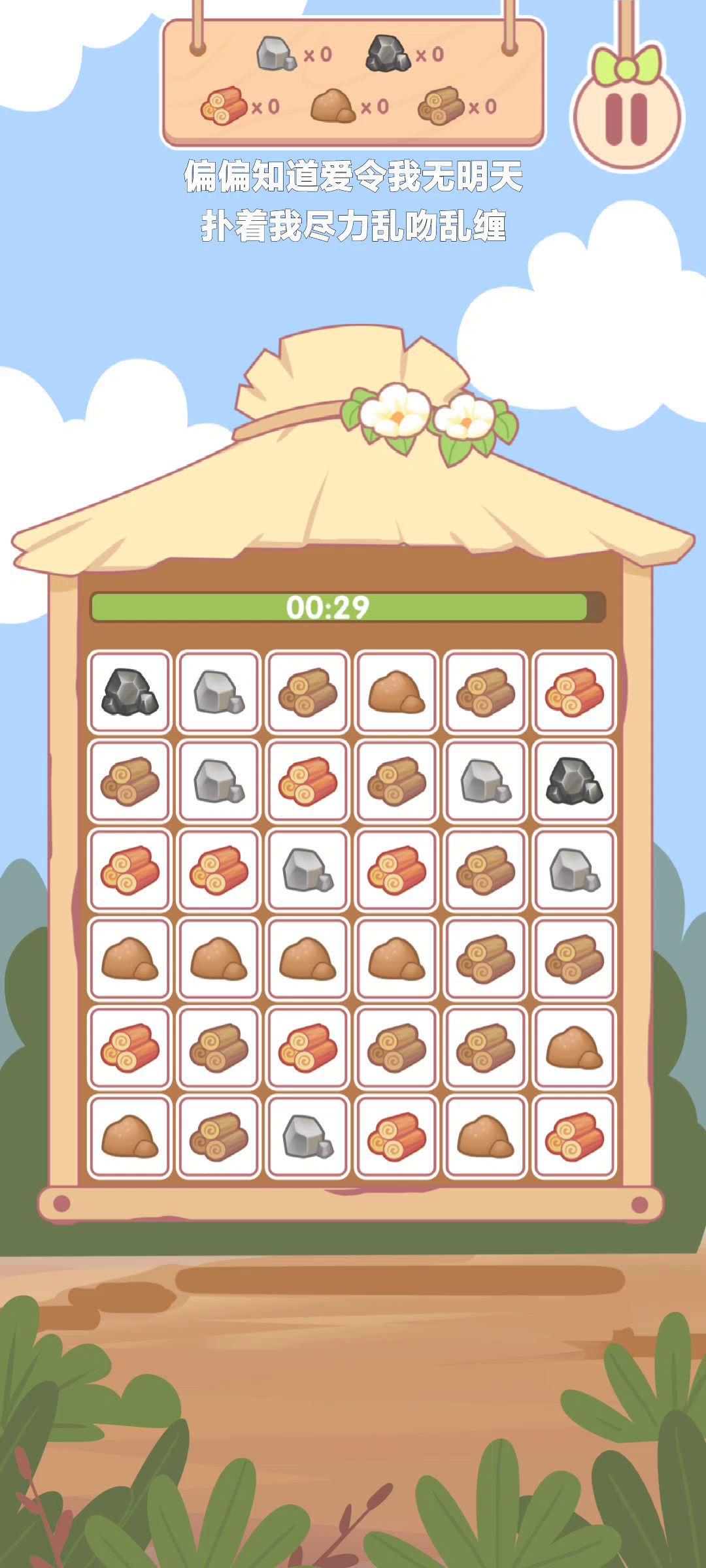706x1568 pixels.
Task: Tap the dark coal tile in the second row
Action: pos(574,781)
